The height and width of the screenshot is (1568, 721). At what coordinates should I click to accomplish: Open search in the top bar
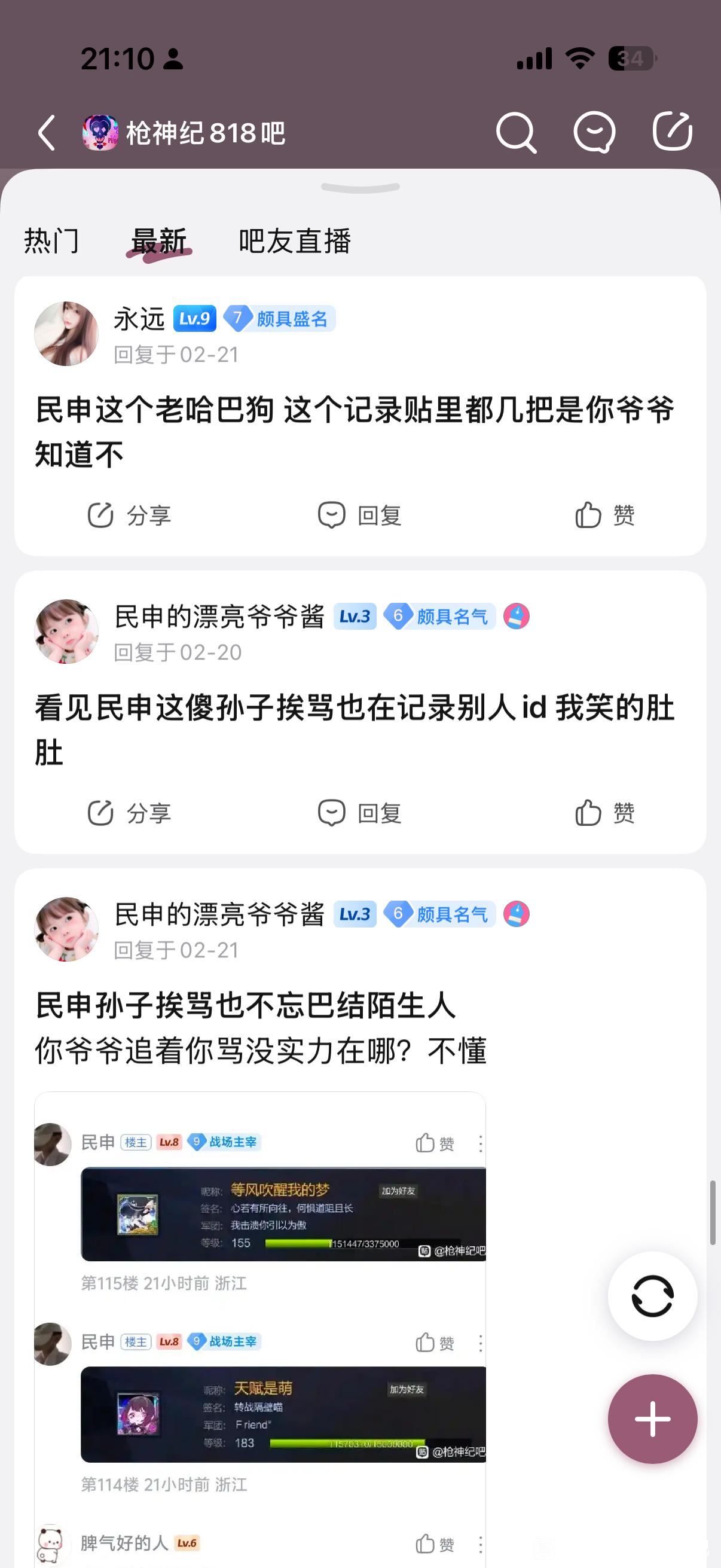click(516, 133)
